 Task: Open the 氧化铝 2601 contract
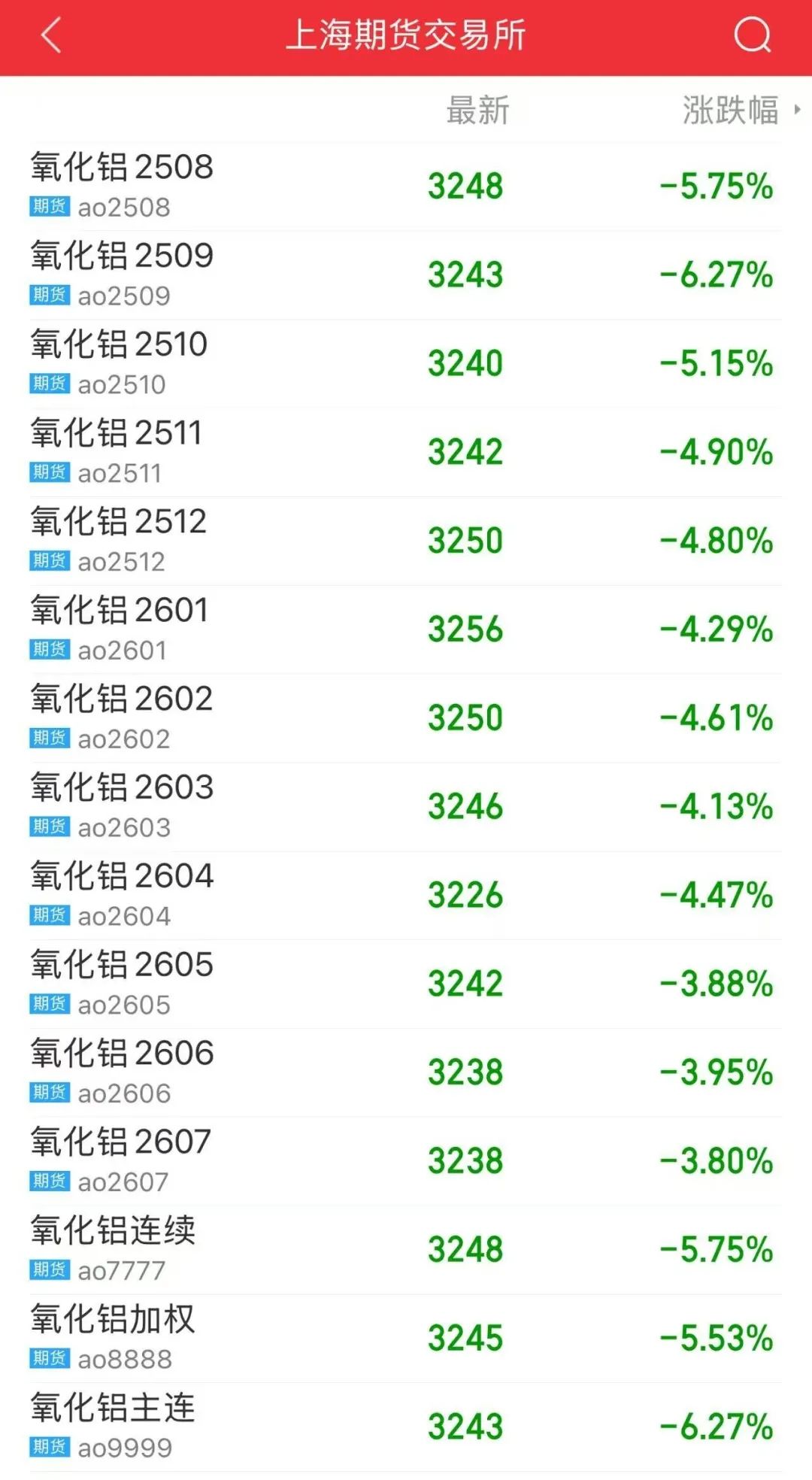point(406,630)
